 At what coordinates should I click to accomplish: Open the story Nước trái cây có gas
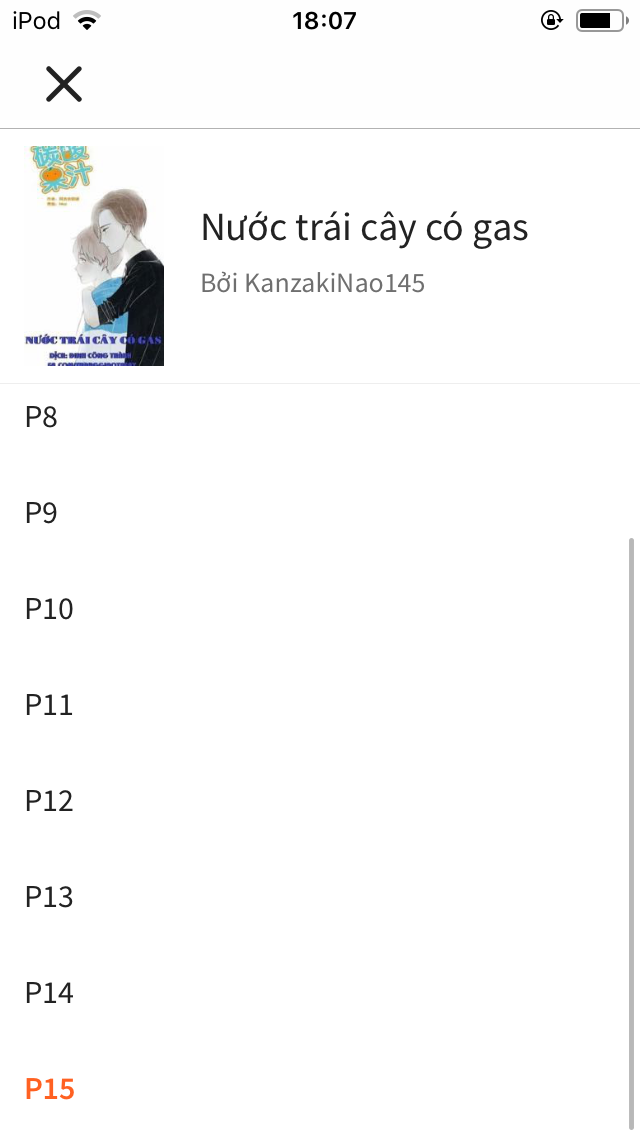[x=320, y=256]
